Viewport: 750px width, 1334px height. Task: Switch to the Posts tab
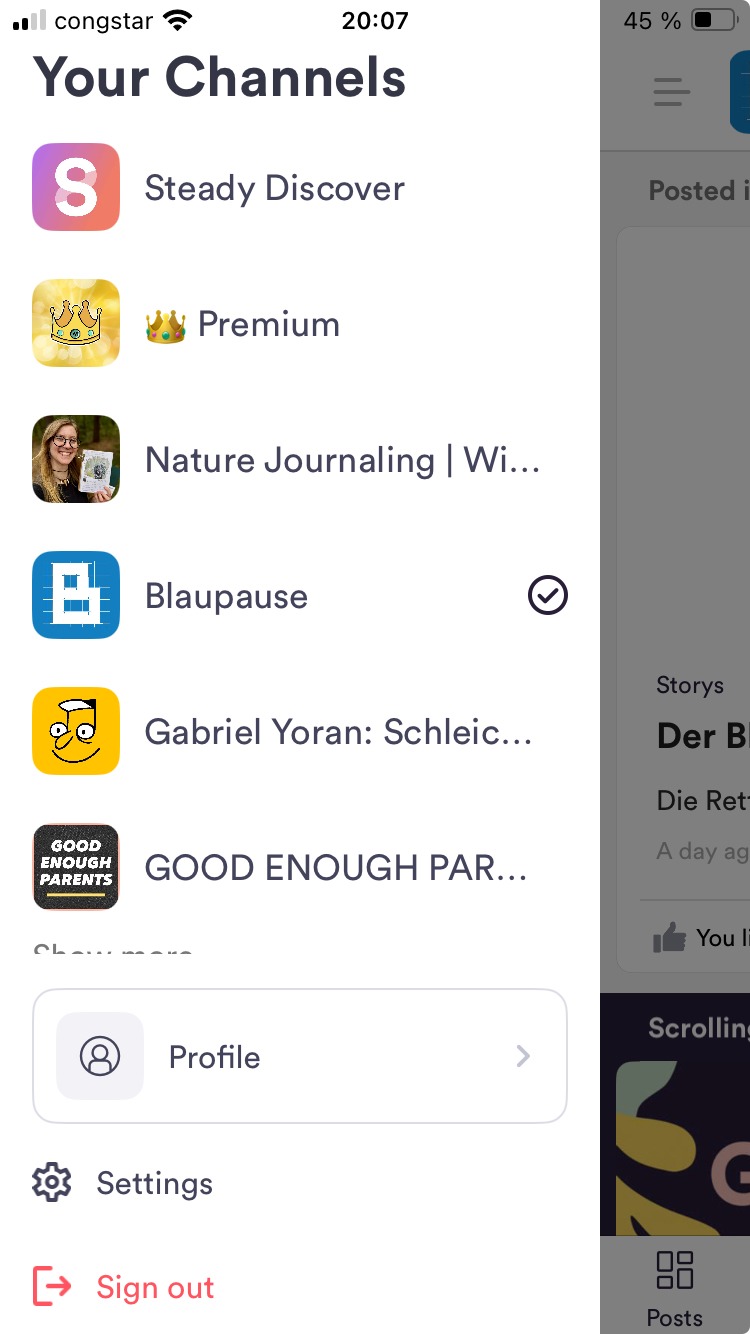coord(675,1288)
